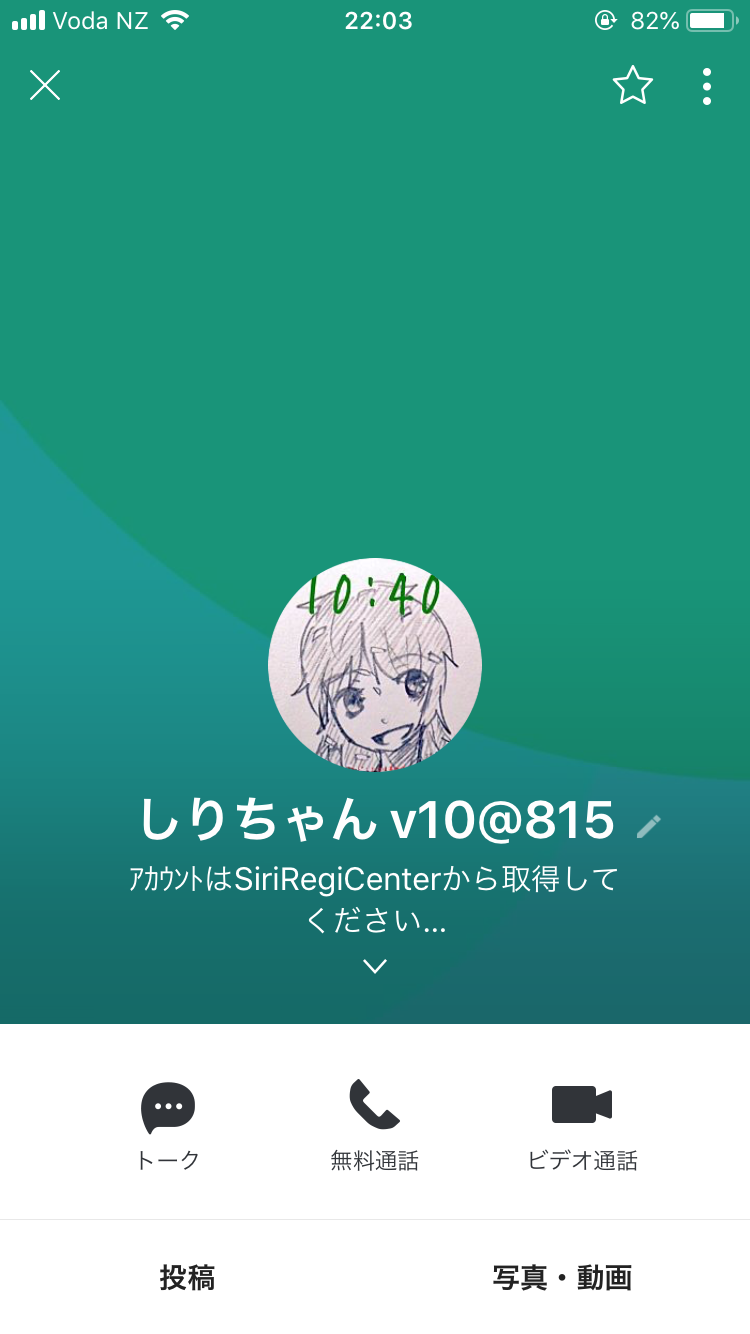Start a free voice call (無料通話)
The image size is (750, 1334).
(375, 1126)
